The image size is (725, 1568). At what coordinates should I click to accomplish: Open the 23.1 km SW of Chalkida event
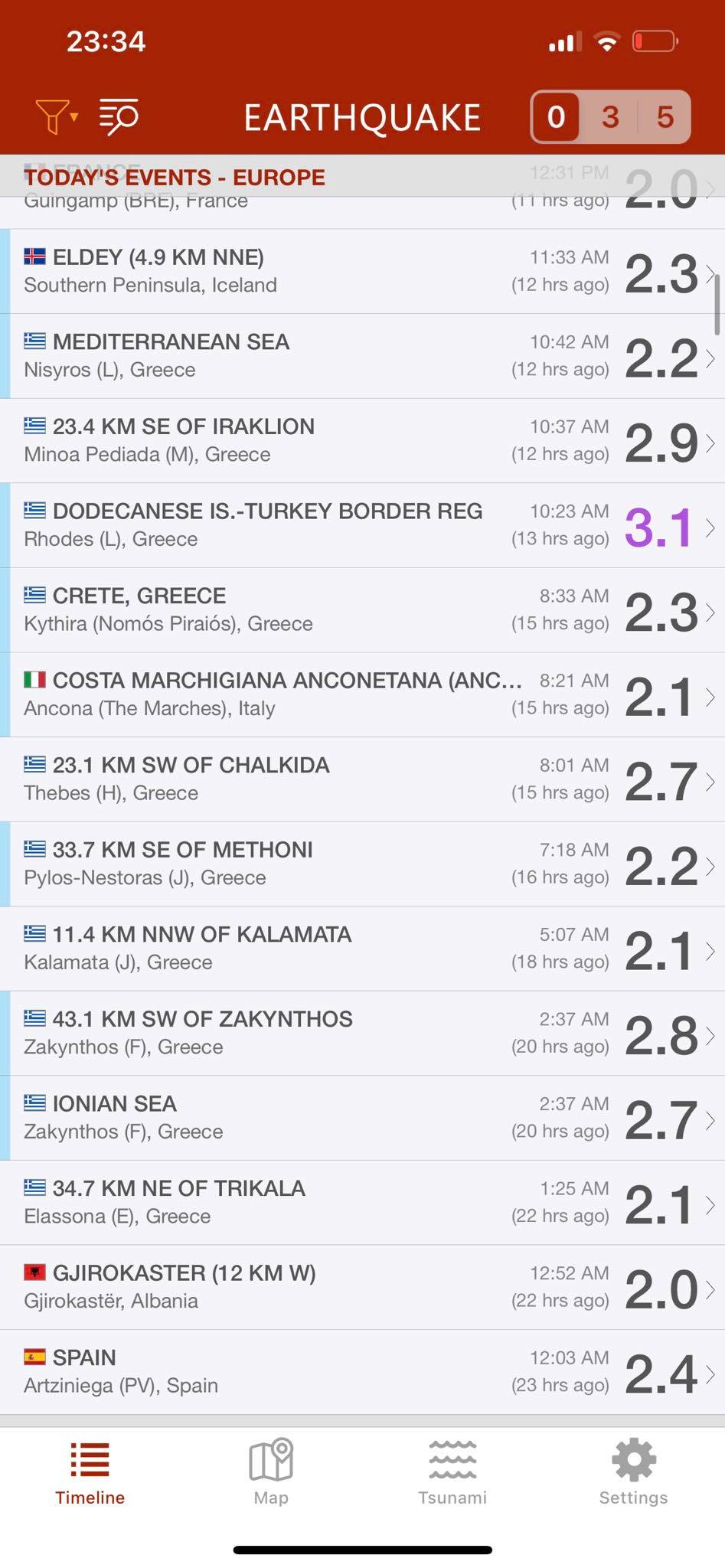pos(362,779)
